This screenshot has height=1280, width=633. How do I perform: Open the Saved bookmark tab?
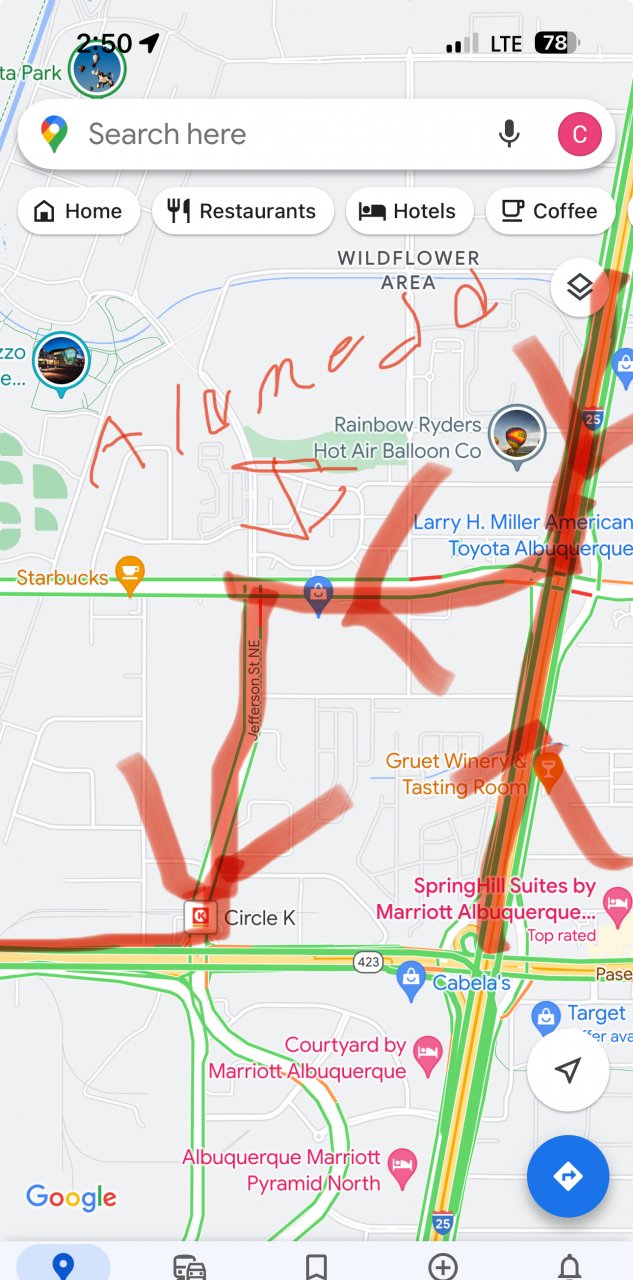pyautogui.click(x=316, y=1266)
